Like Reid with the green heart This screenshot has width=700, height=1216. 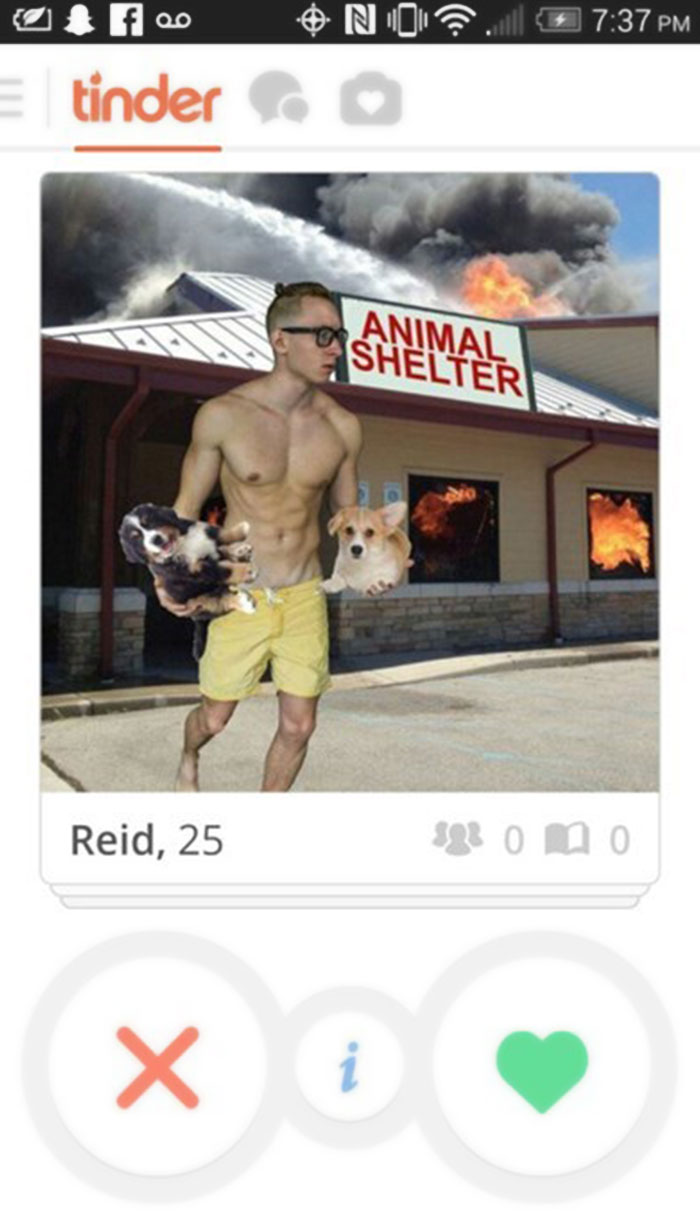point(542,1067)
